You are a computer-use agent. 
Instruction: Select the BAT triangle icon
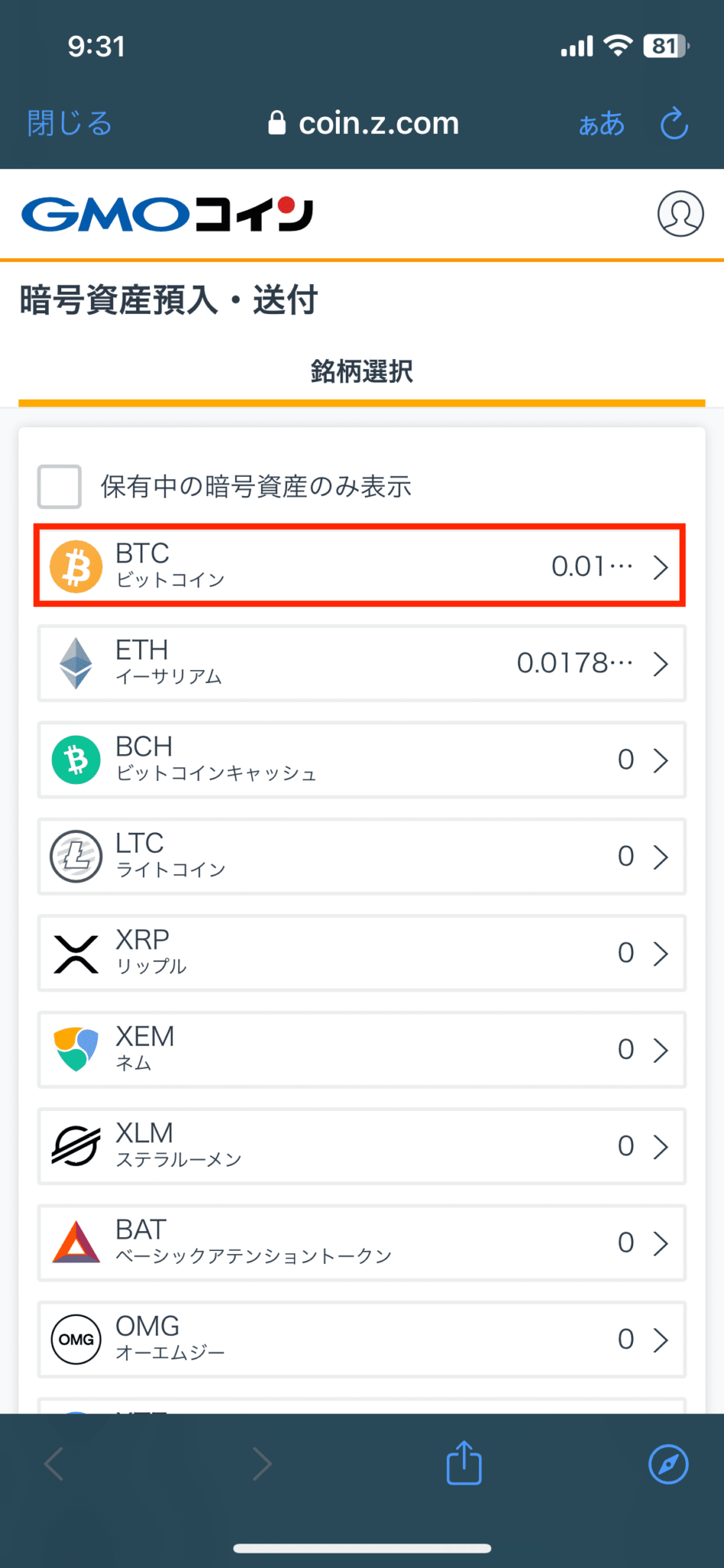(76, 1243)
